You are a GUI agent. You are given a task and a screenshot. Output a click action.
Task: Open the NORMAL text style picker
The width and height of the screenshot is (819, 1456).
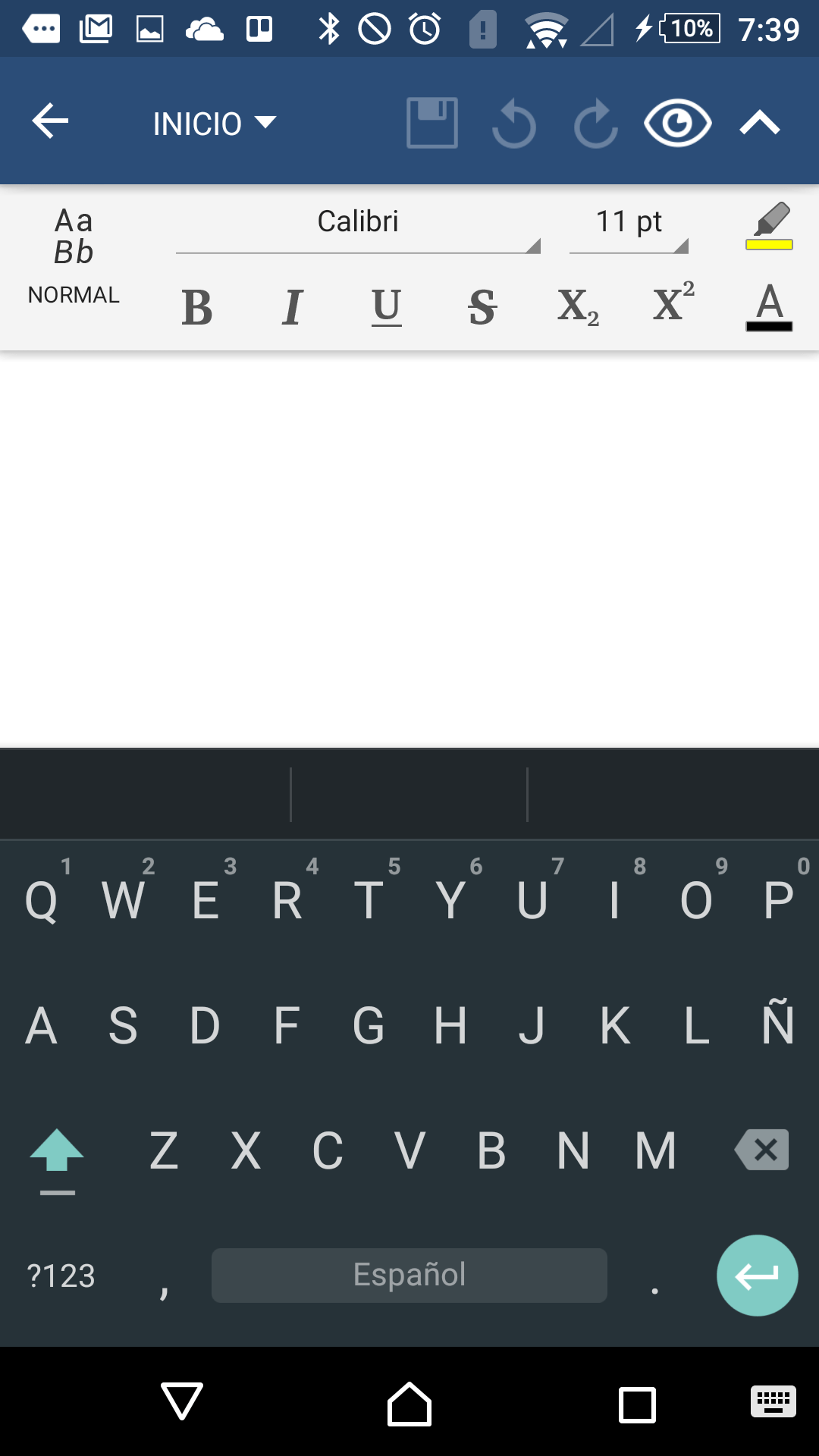(74, 258)
